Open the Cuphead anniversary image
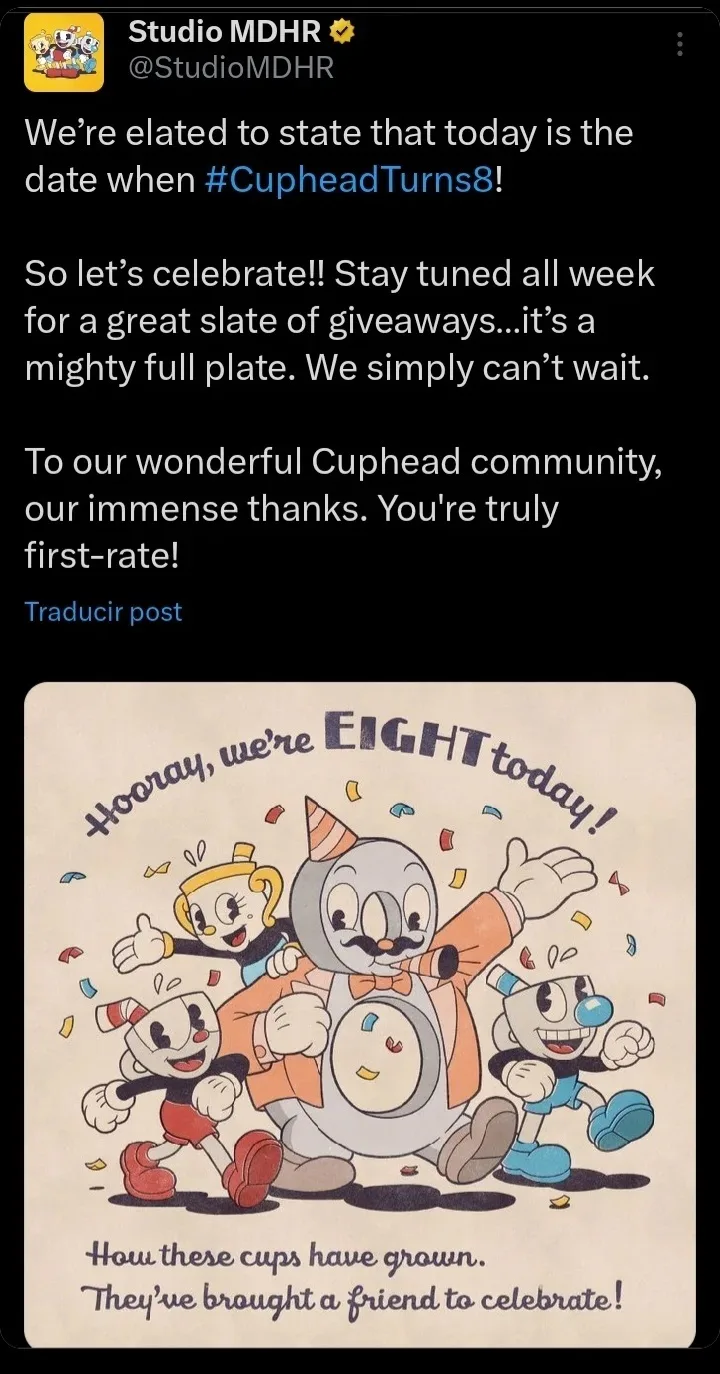Image resolution: width=720 pixels, height=1374 pixels. pyautogui.click(x=360, y=1014)
